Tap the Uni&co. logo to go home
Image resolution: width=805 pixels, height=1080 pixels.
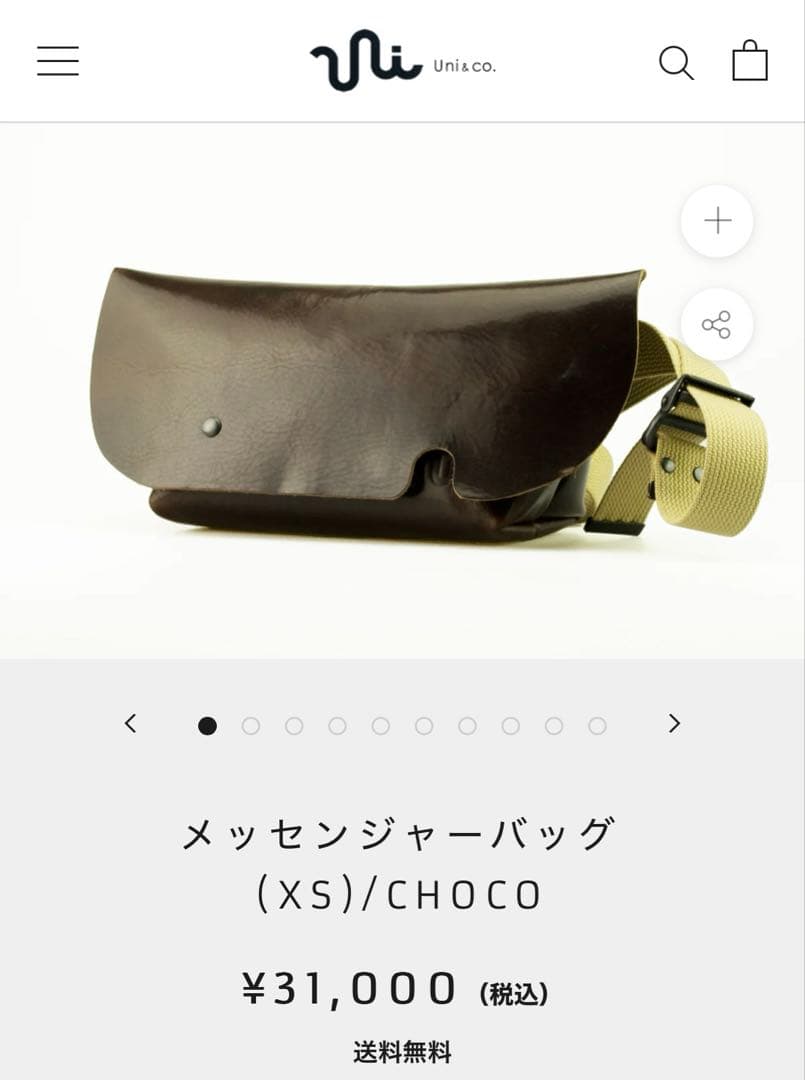tap(402, 61)
